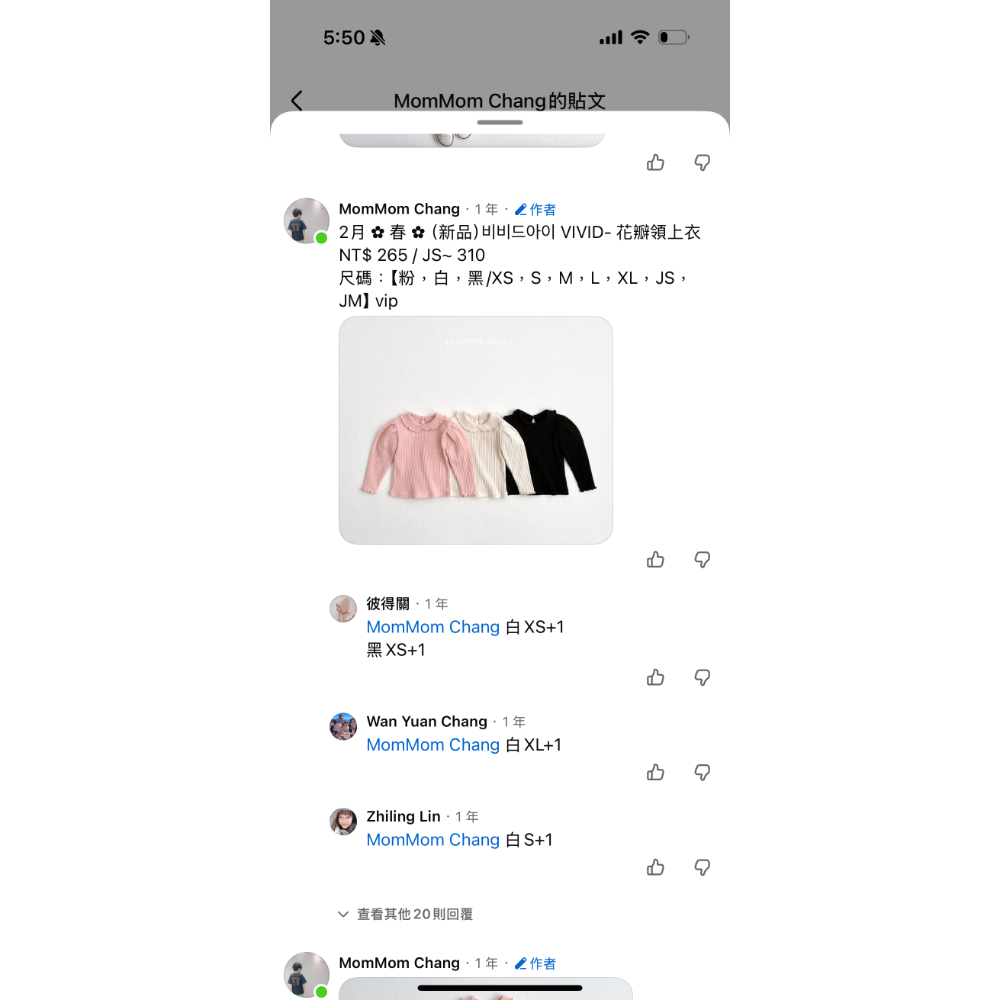Go back from MomMom Chang的貼文

(x=296, y=101)
